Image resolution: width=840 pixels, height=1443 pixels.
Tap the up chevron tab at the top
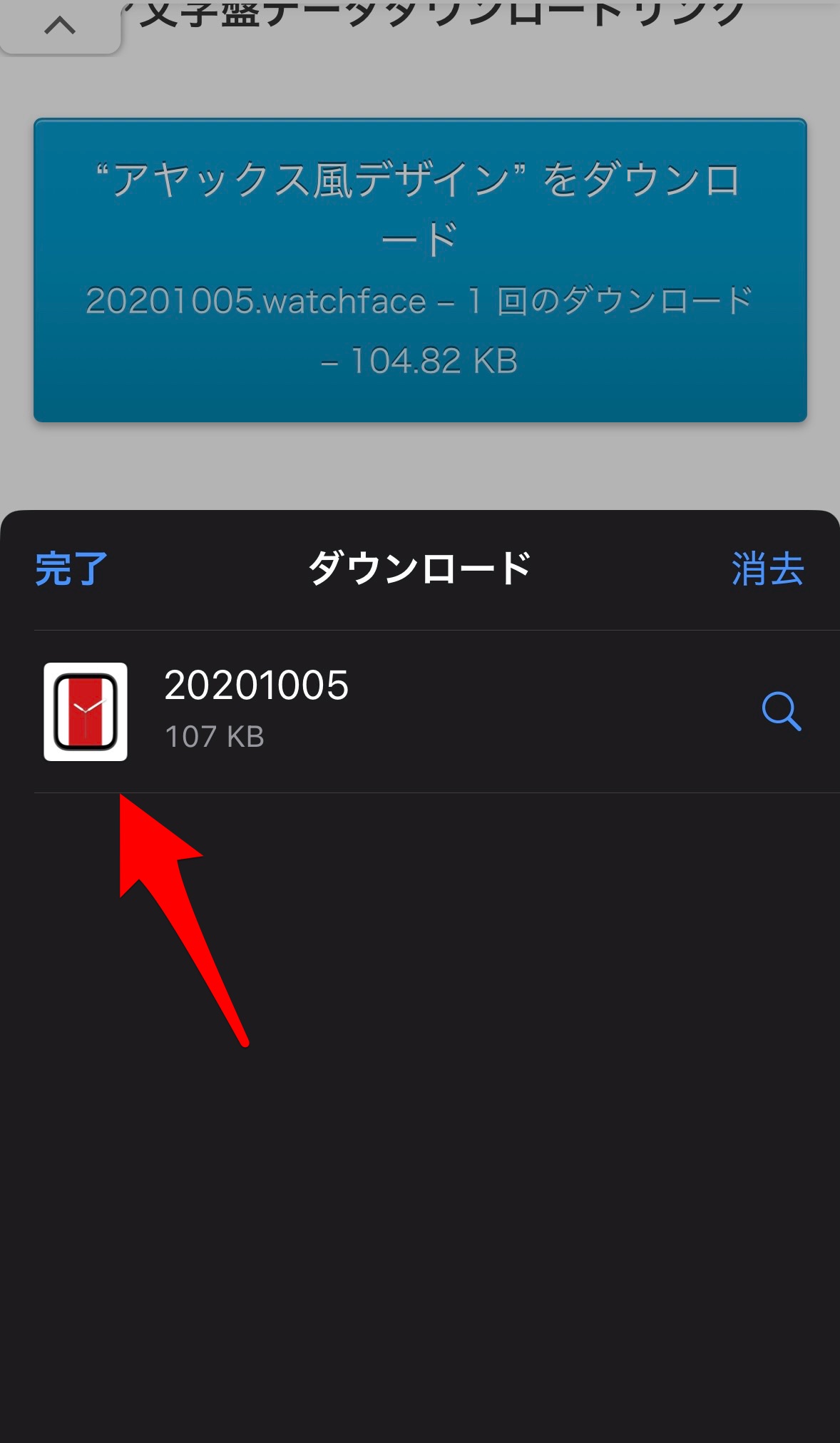pyautogui.click(x=60, y=27)
